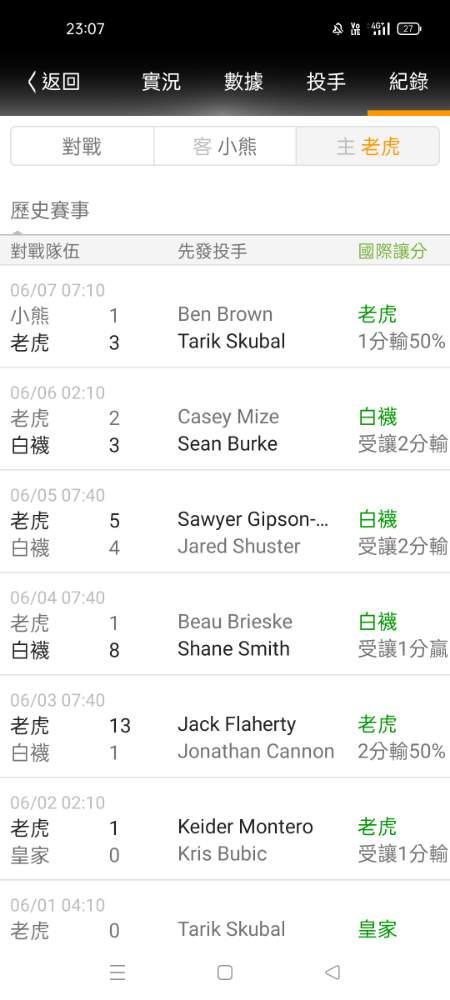Open the 數據 tab
This screenshot has width=450, height=1000.
pyautogui.click(x=243, y=82)
